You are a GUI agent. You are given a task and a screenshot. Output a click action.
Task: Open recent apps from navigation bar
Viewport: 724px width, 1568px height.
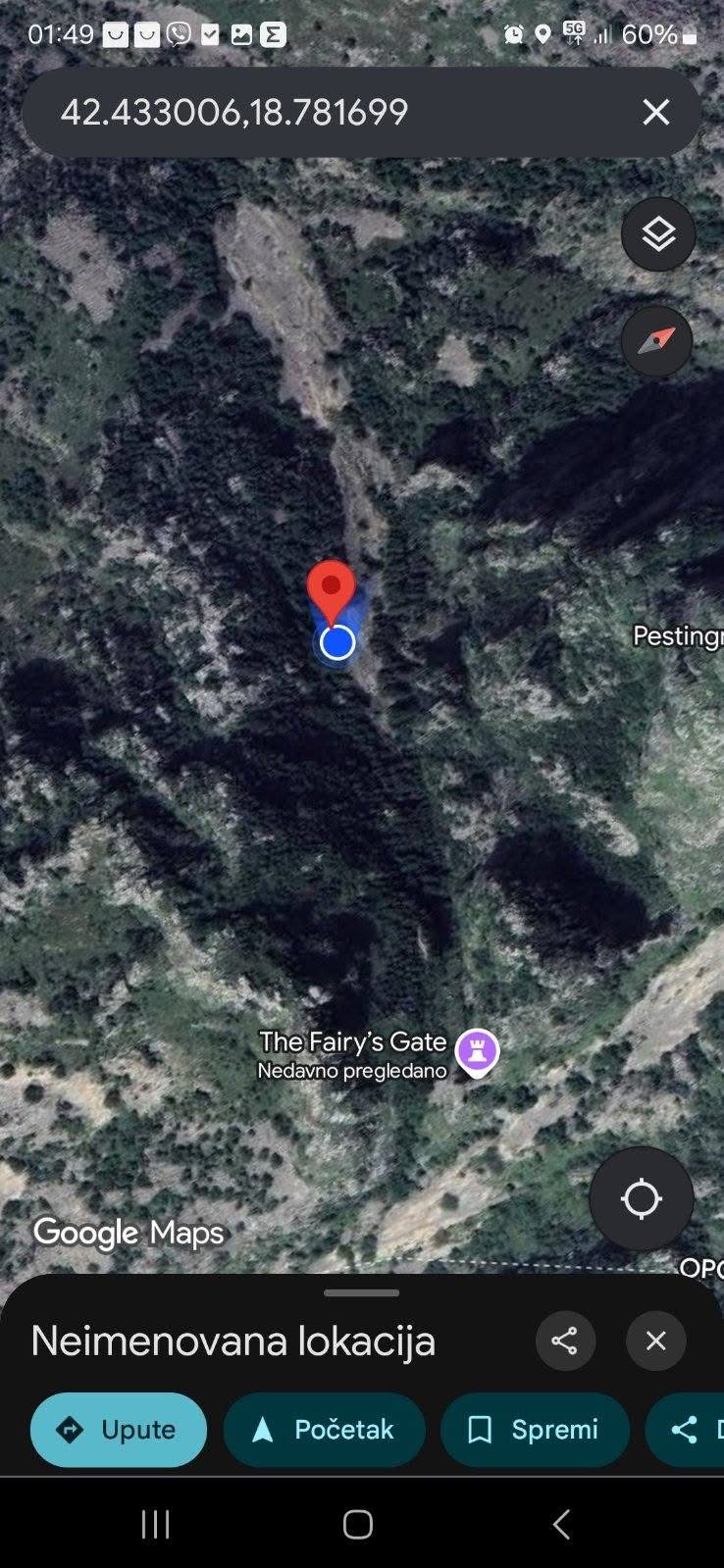[x=155, y=1524]
